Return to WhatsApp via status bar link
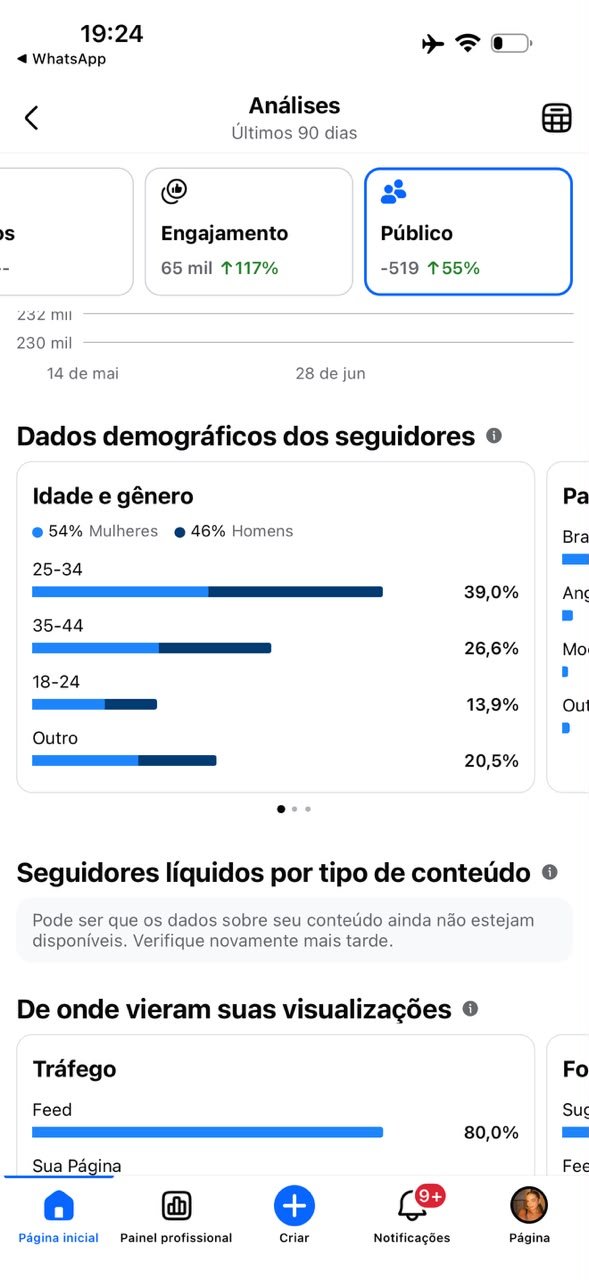This screenshot has width=589, height=1280. [x=62, y=59]
